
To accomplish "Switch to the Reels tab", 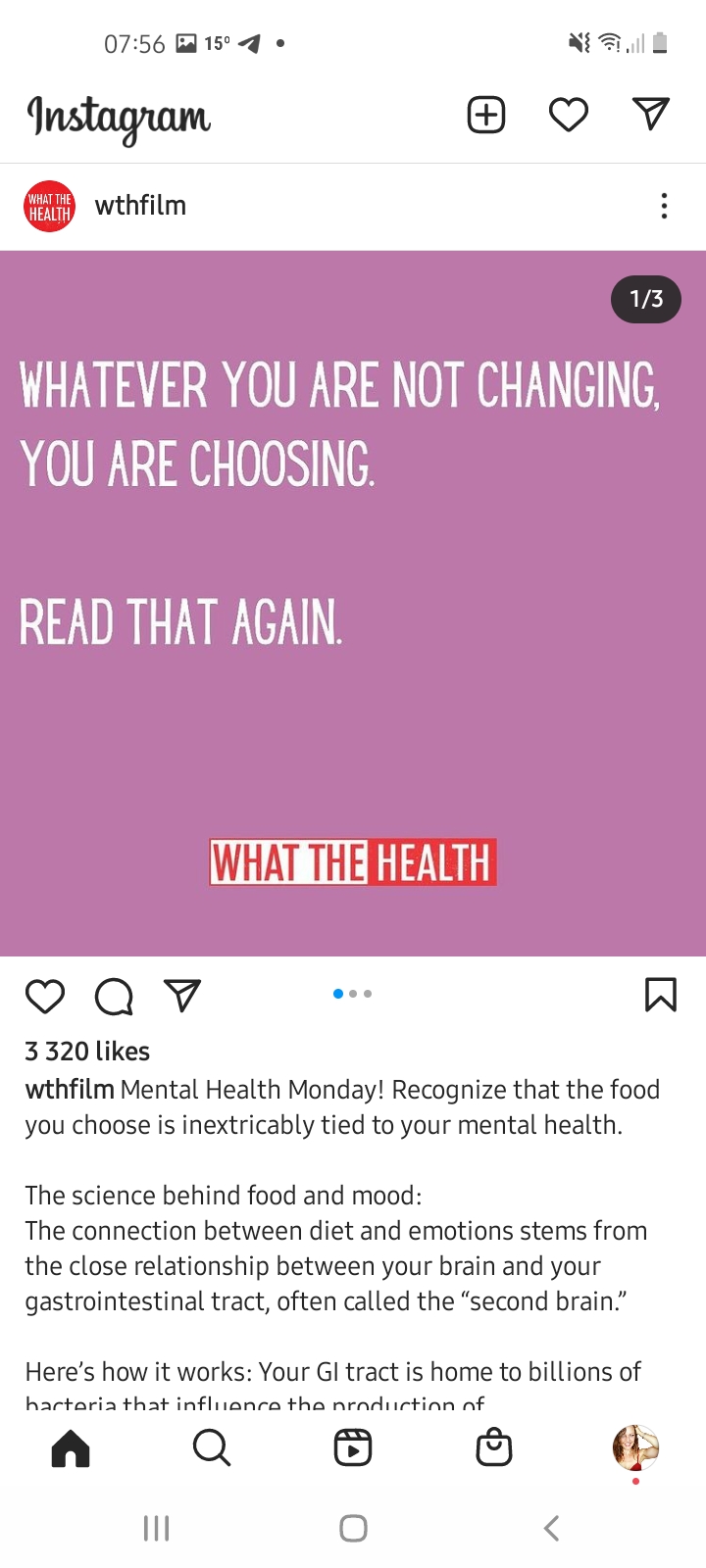I will [x=353, y=1447].
